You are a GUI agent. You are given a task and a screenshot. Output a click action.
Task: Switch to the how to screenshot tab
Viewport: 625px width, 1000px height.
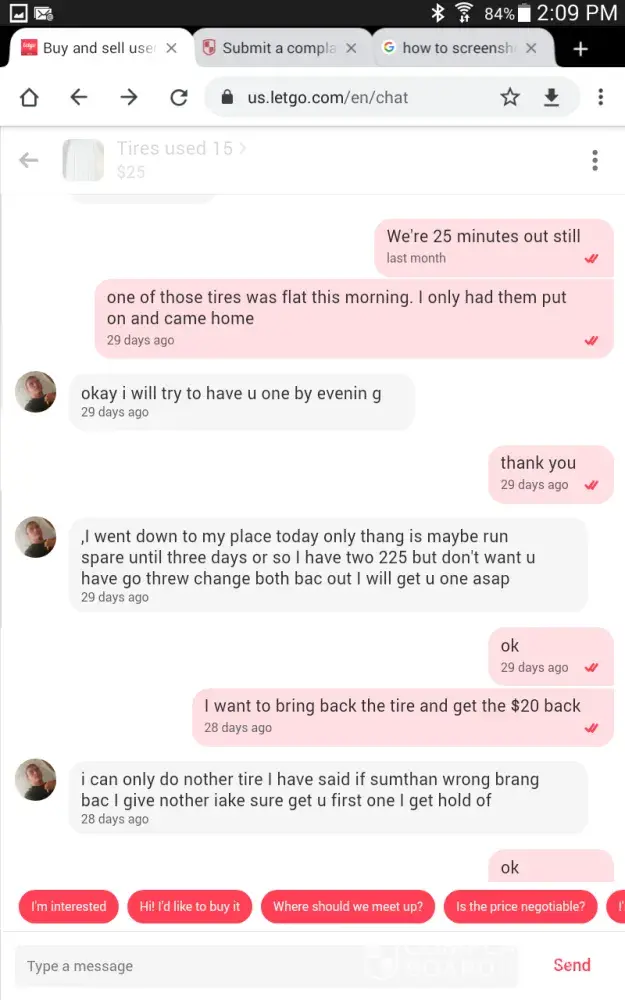coord(455,48)
